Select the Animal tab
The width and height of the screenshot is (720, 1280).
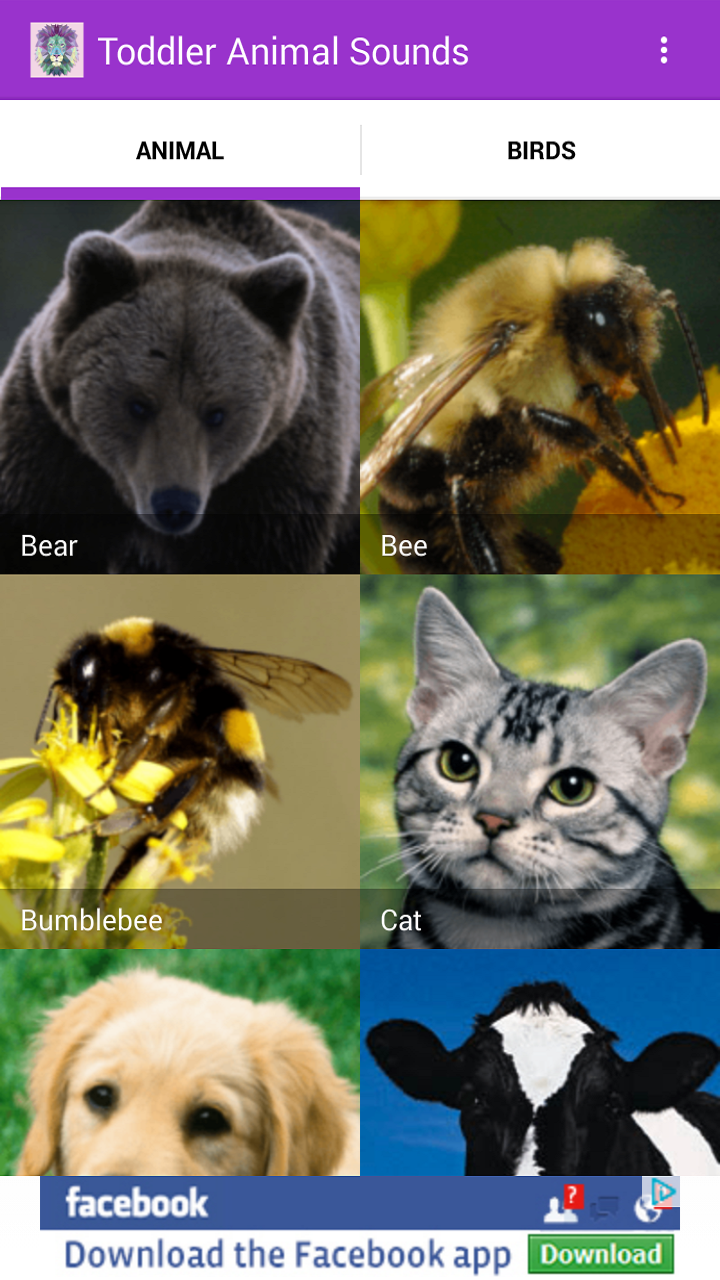click(180, 151)
